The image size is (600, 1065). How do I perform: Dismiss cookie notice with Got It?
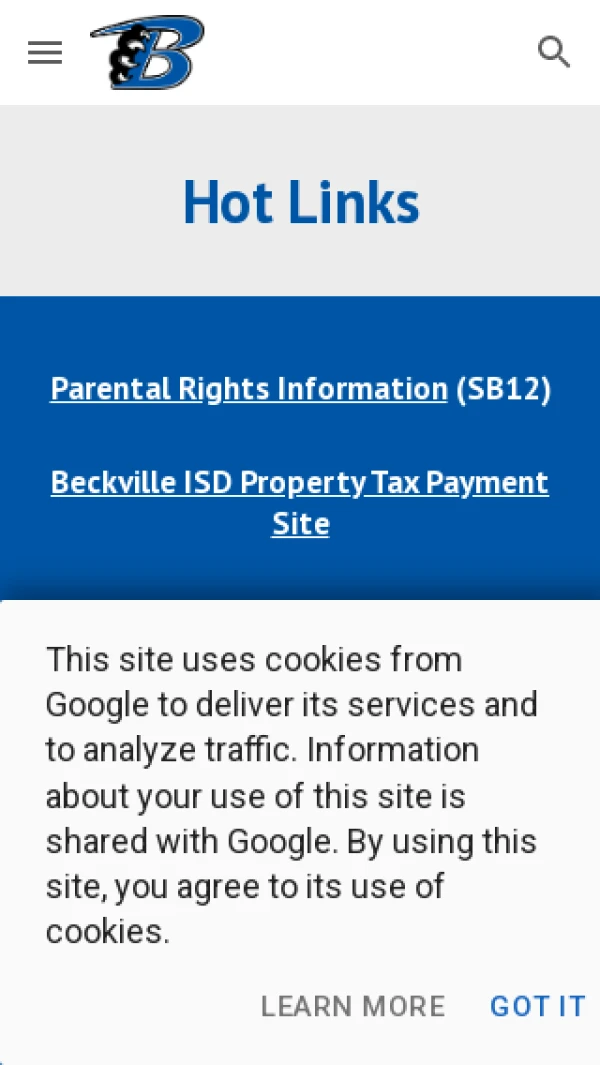click(537, 1006)
